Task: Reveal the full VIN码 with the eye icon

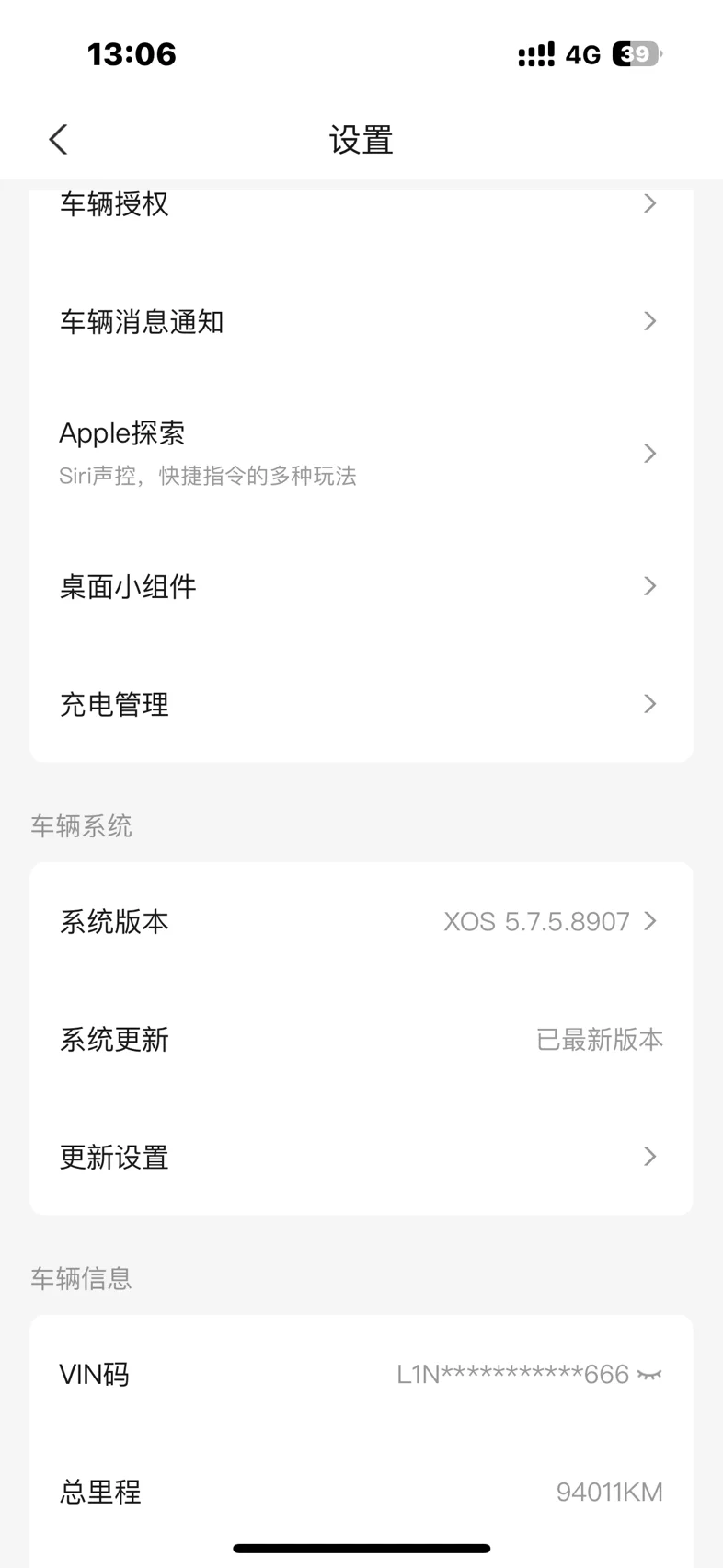Action: click(650, 1375)
